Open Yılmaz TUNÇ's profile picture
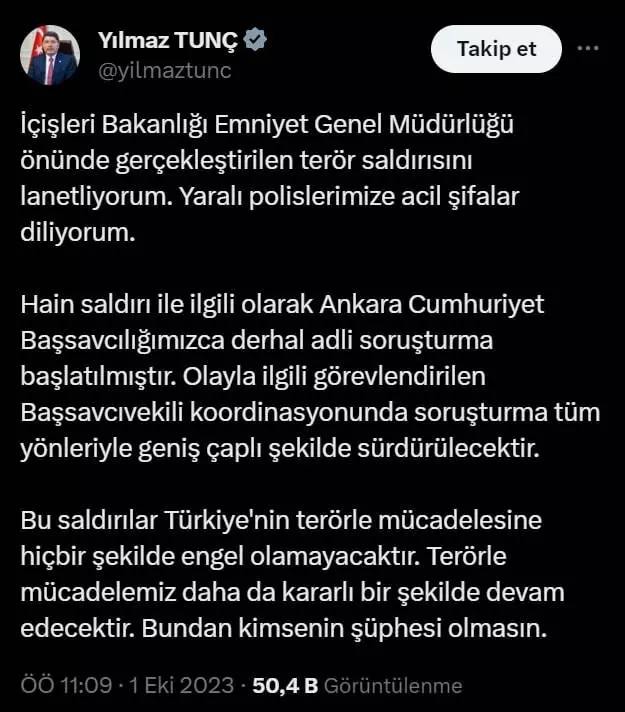Screen dimensions: 625x712 pos(51,57)
